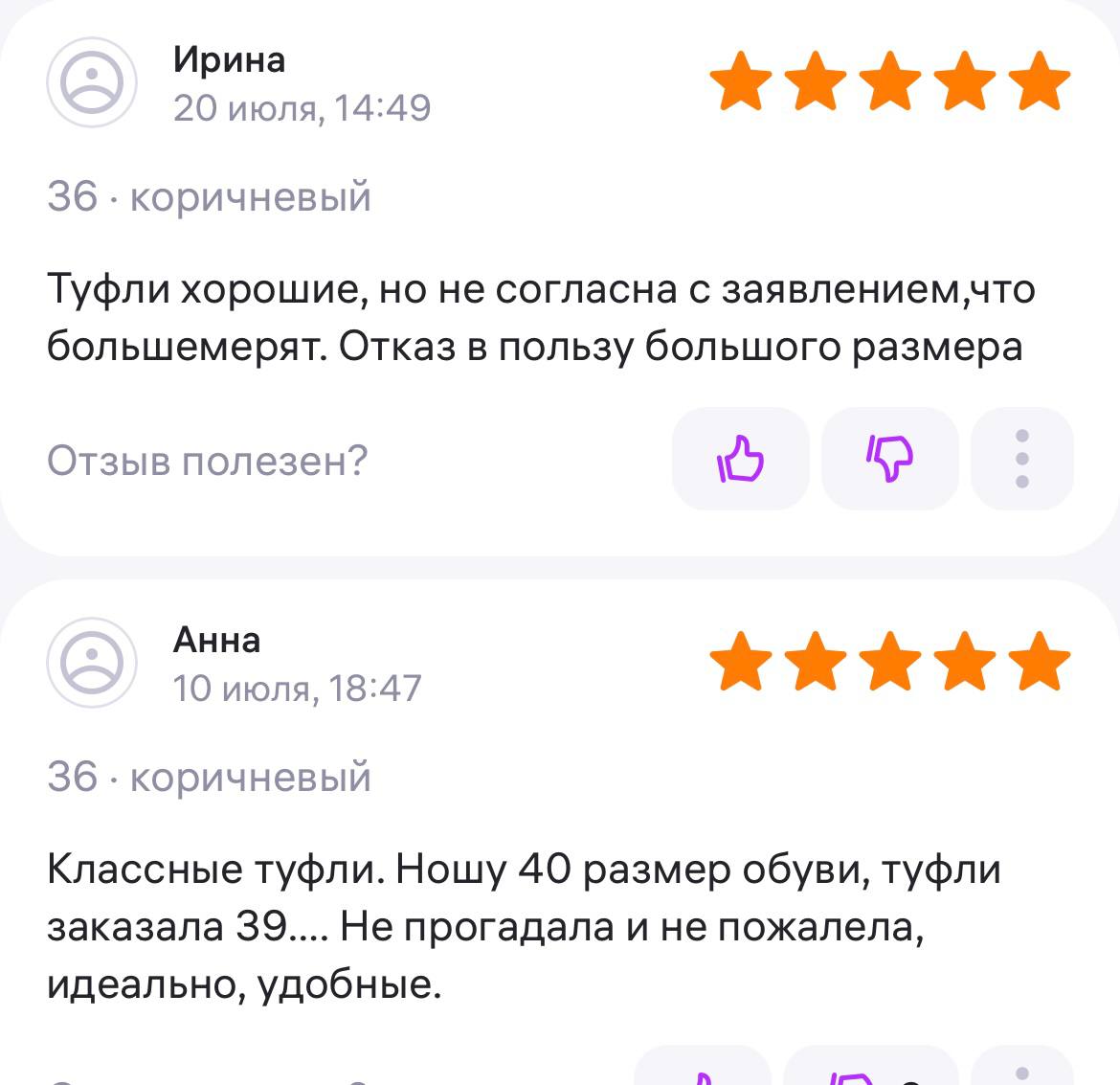Mark Ирина's review as helpful
The image size is (1120, 1085).
point(740,459)
